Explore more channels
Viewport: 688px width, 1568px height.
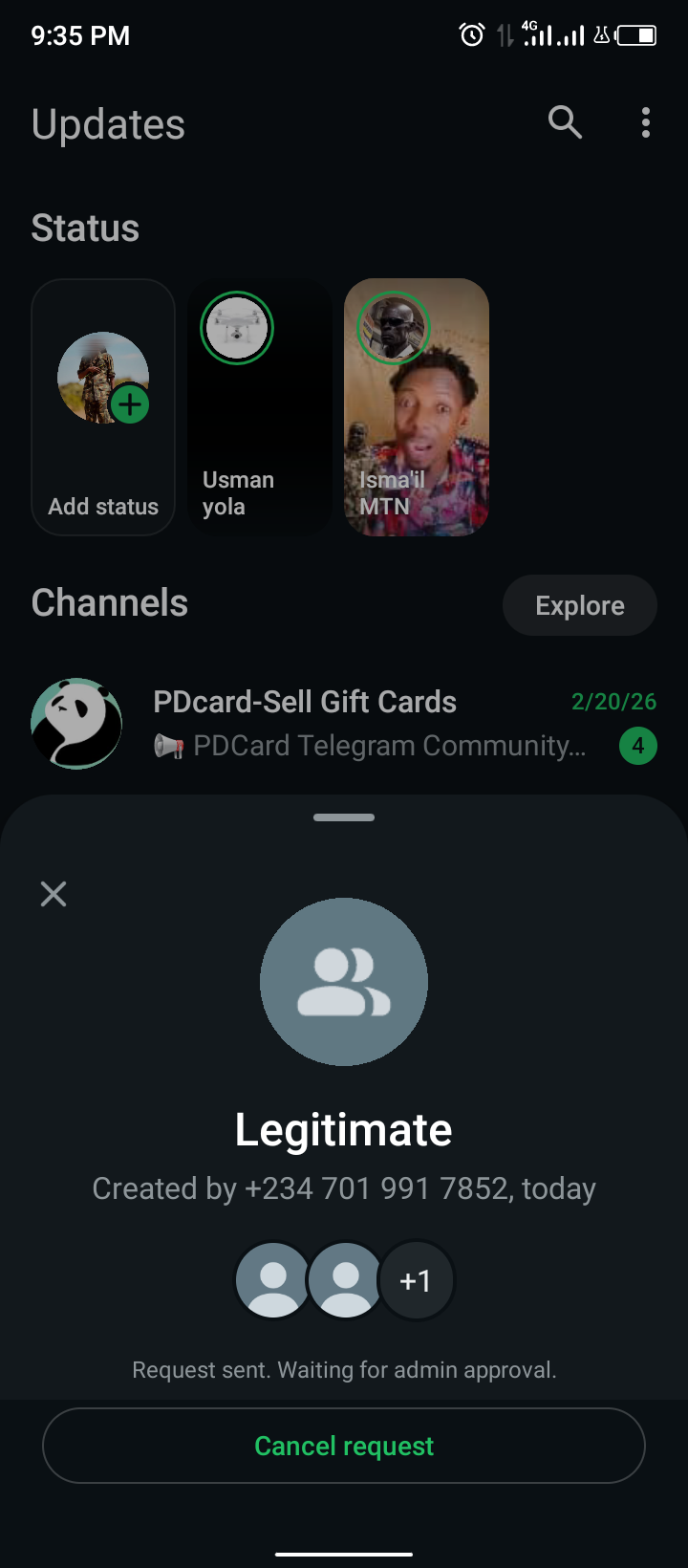pos(579,605)
